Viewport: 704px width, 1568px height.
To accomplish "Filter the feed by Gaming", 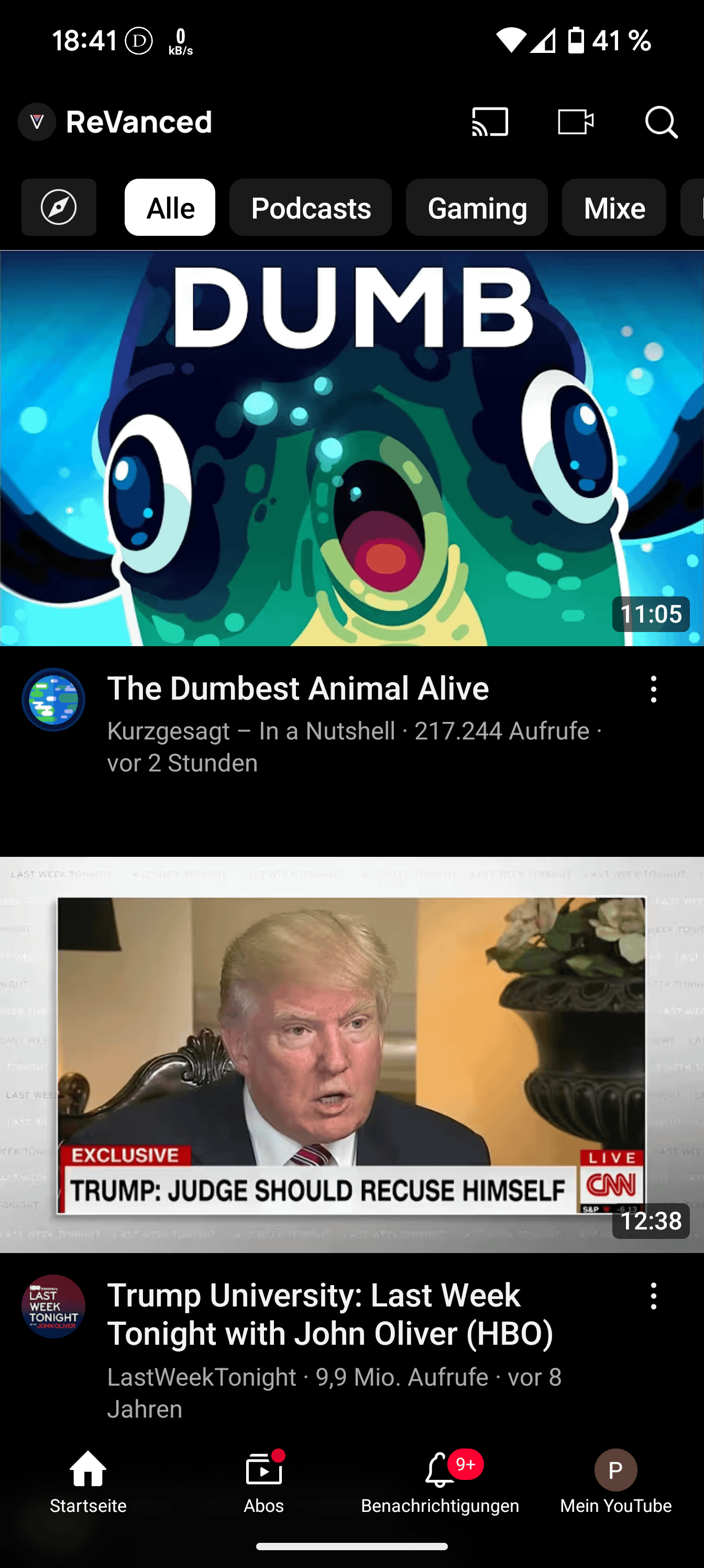I will coord(477,208).
